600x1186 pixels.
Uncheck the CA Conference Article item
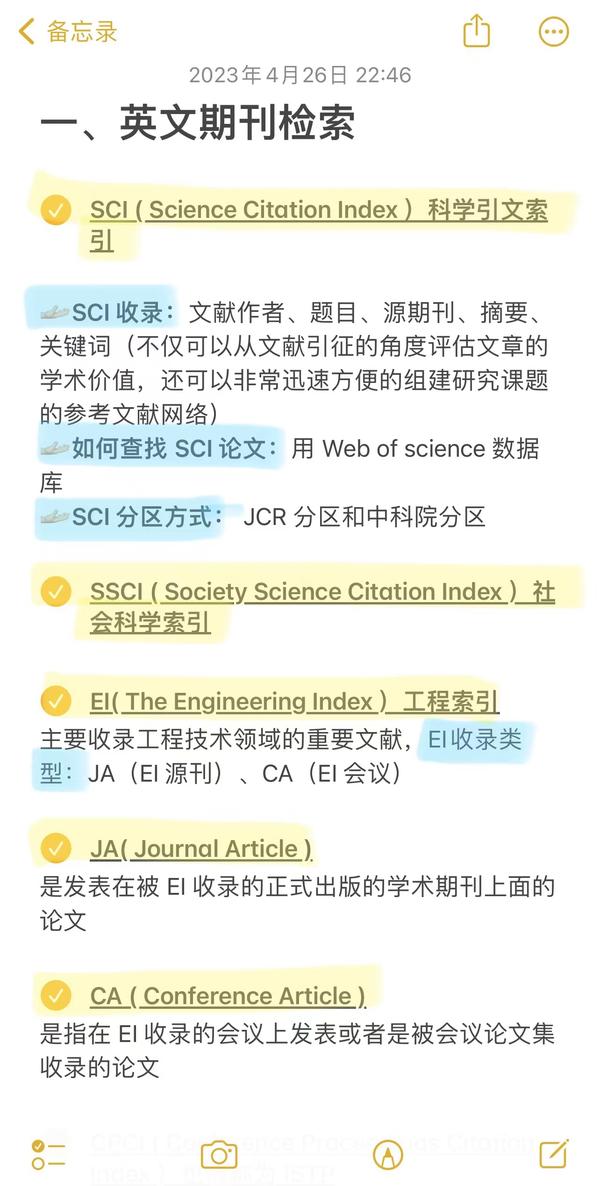(x=56, y=996)
